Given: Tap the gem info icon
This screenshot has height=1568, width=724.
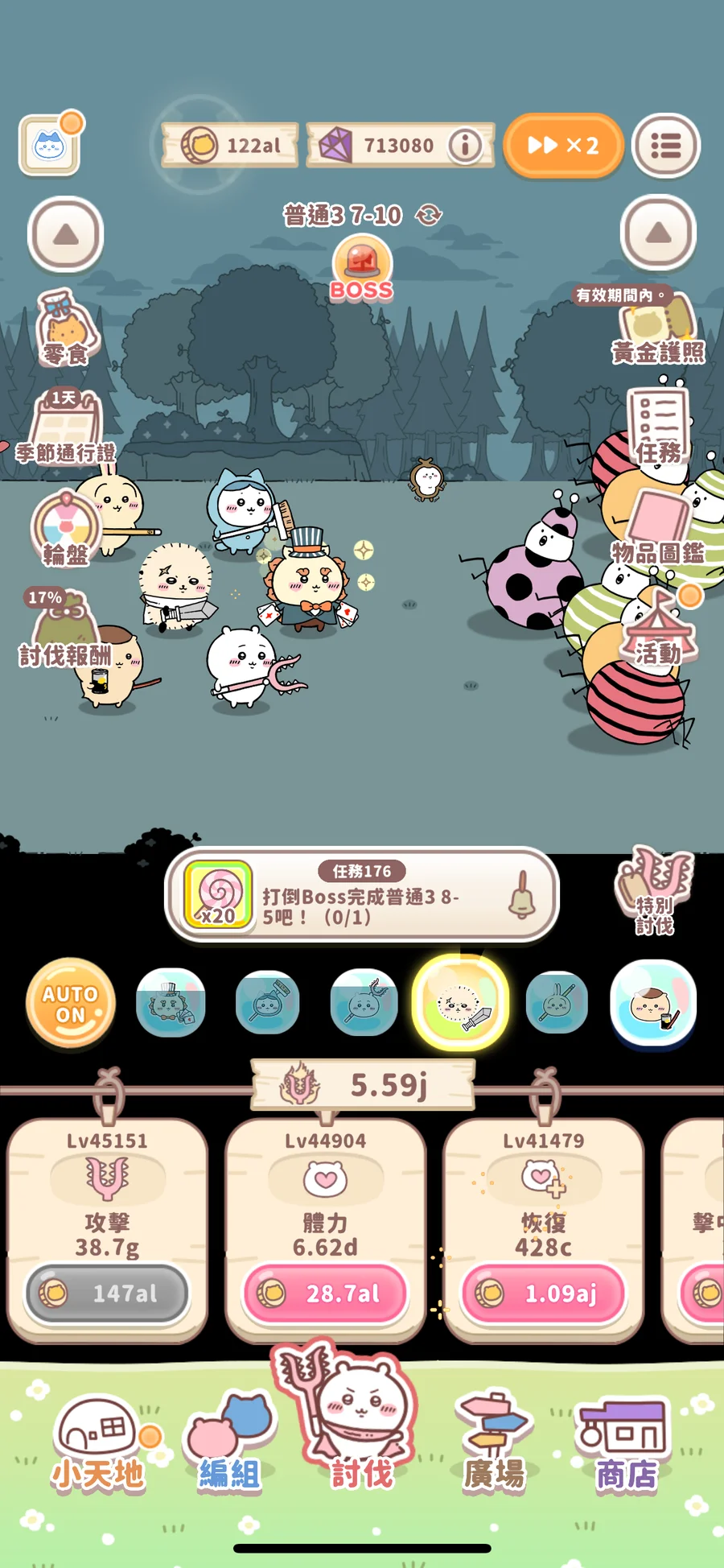Looking at the screenshot, I should tap(465, 146).
